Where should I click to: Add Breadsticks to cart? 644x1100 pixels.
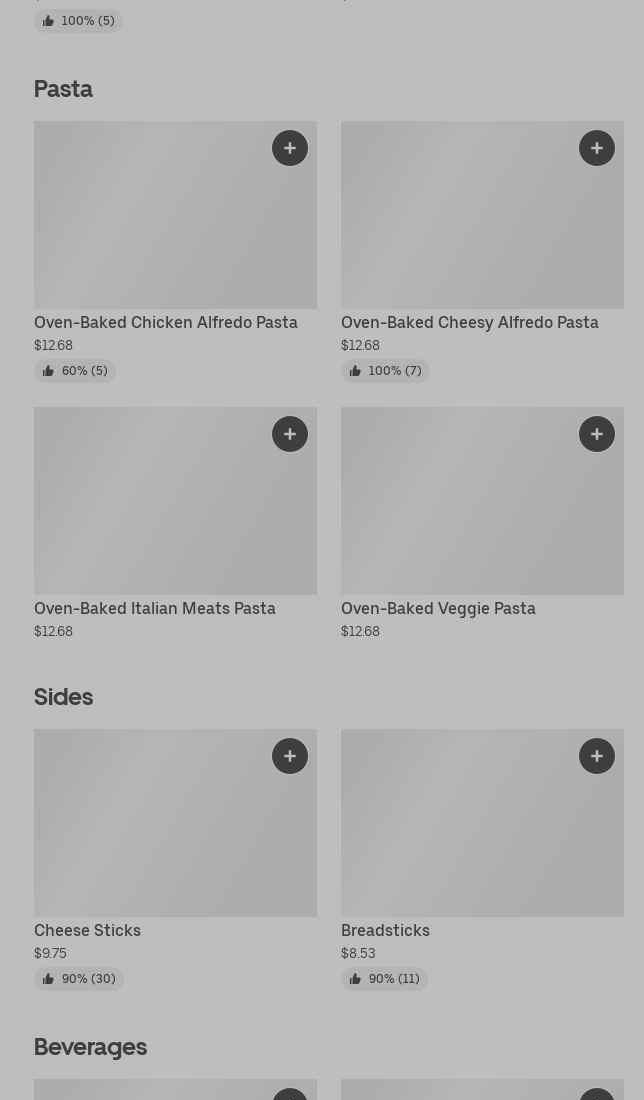597,756
